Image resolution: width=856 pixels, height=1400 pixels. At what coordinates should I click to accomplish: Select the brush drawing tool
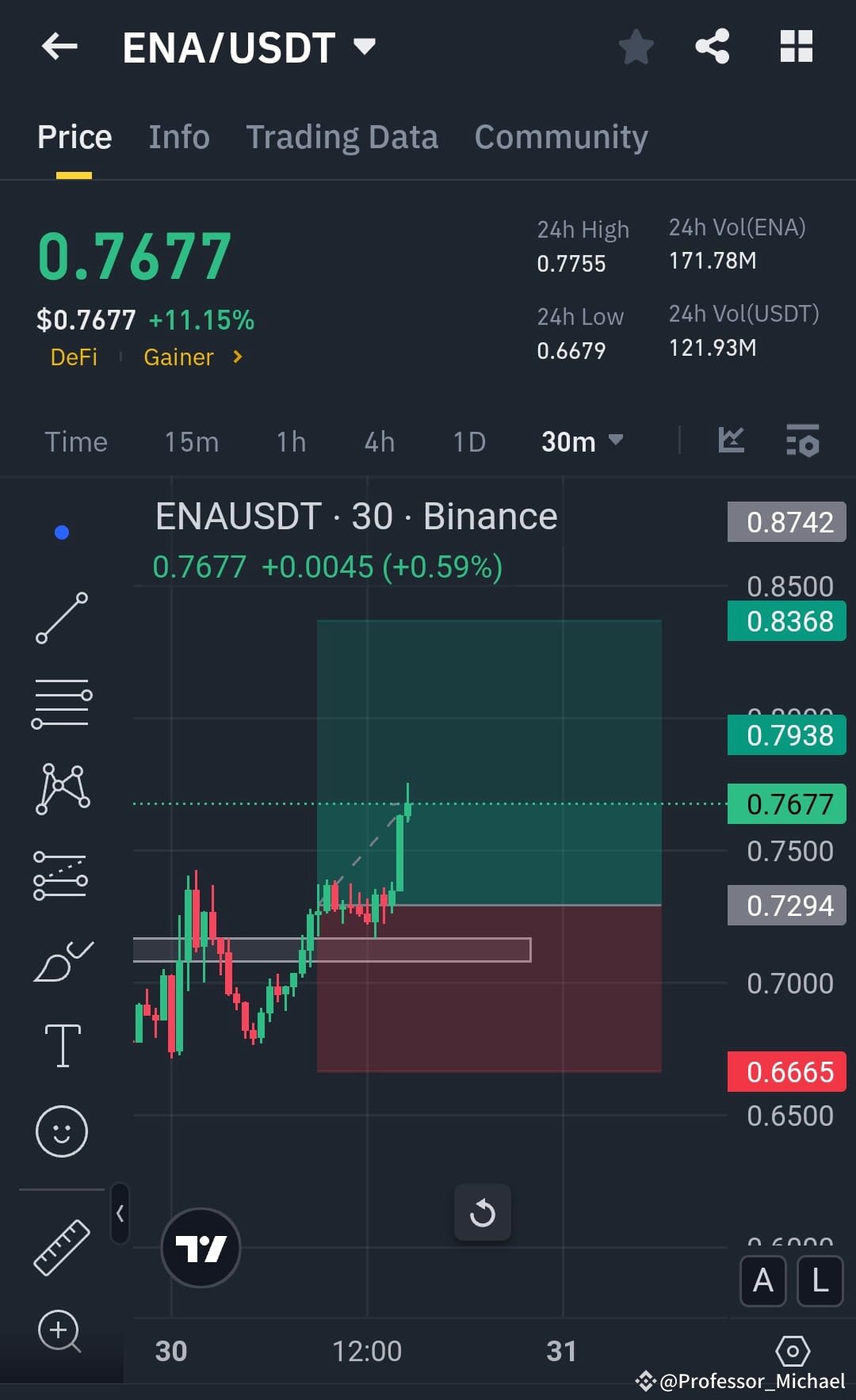coord(62,959)
